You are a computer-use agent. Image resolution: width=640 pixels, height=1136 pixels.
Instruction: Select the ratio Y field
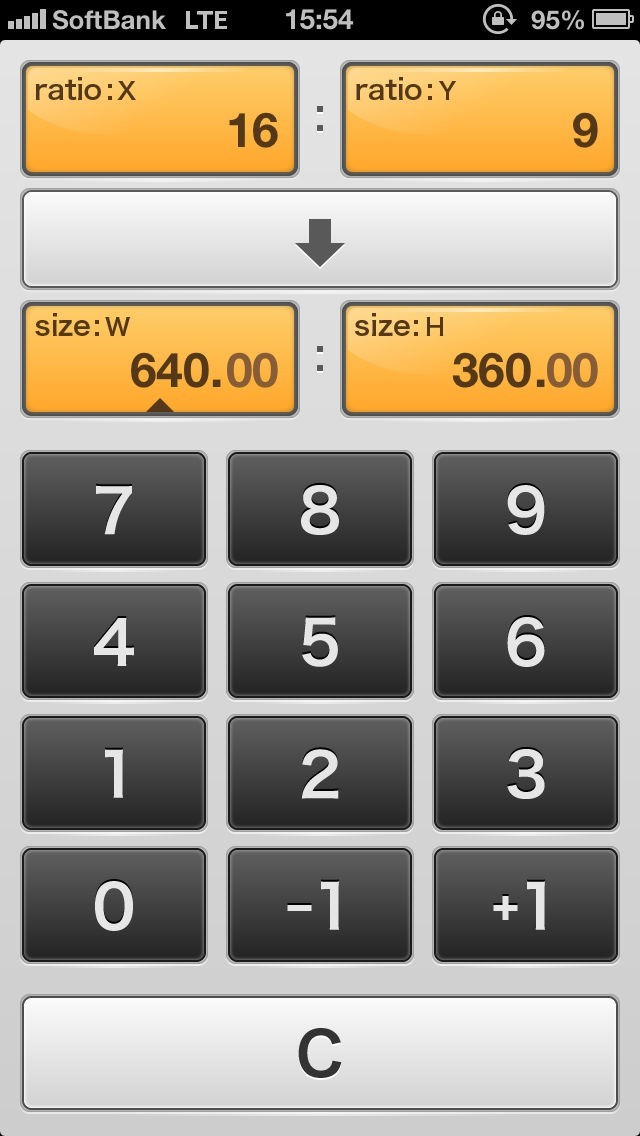[479, 119]
